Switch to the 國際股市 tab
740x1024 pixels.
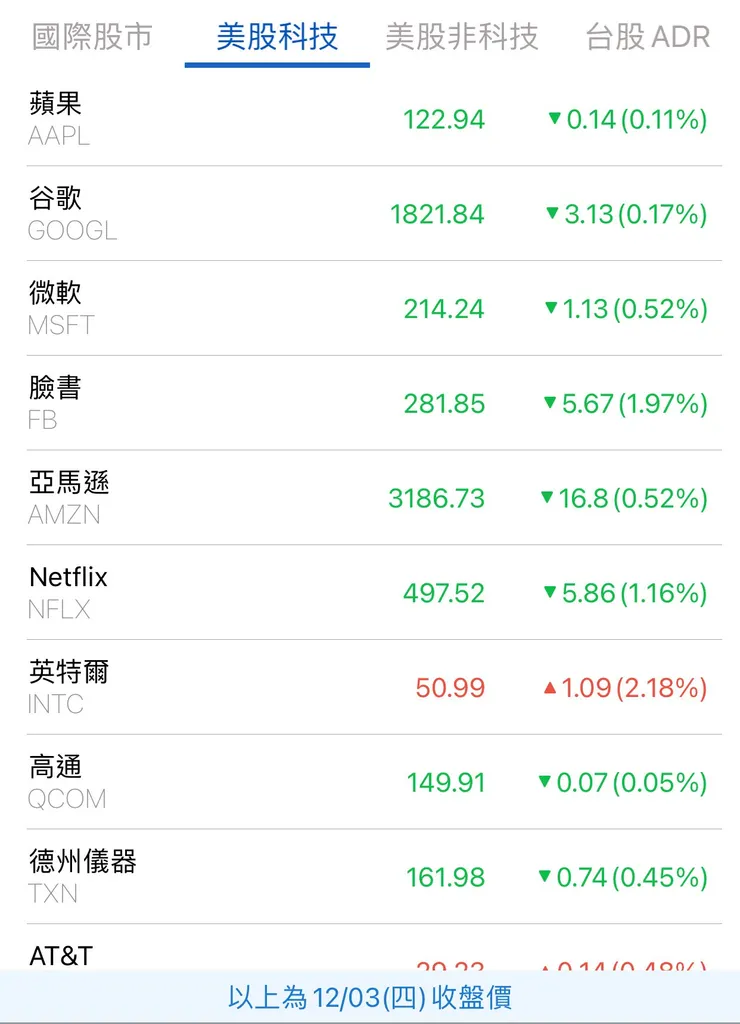(x=91, y=38)
